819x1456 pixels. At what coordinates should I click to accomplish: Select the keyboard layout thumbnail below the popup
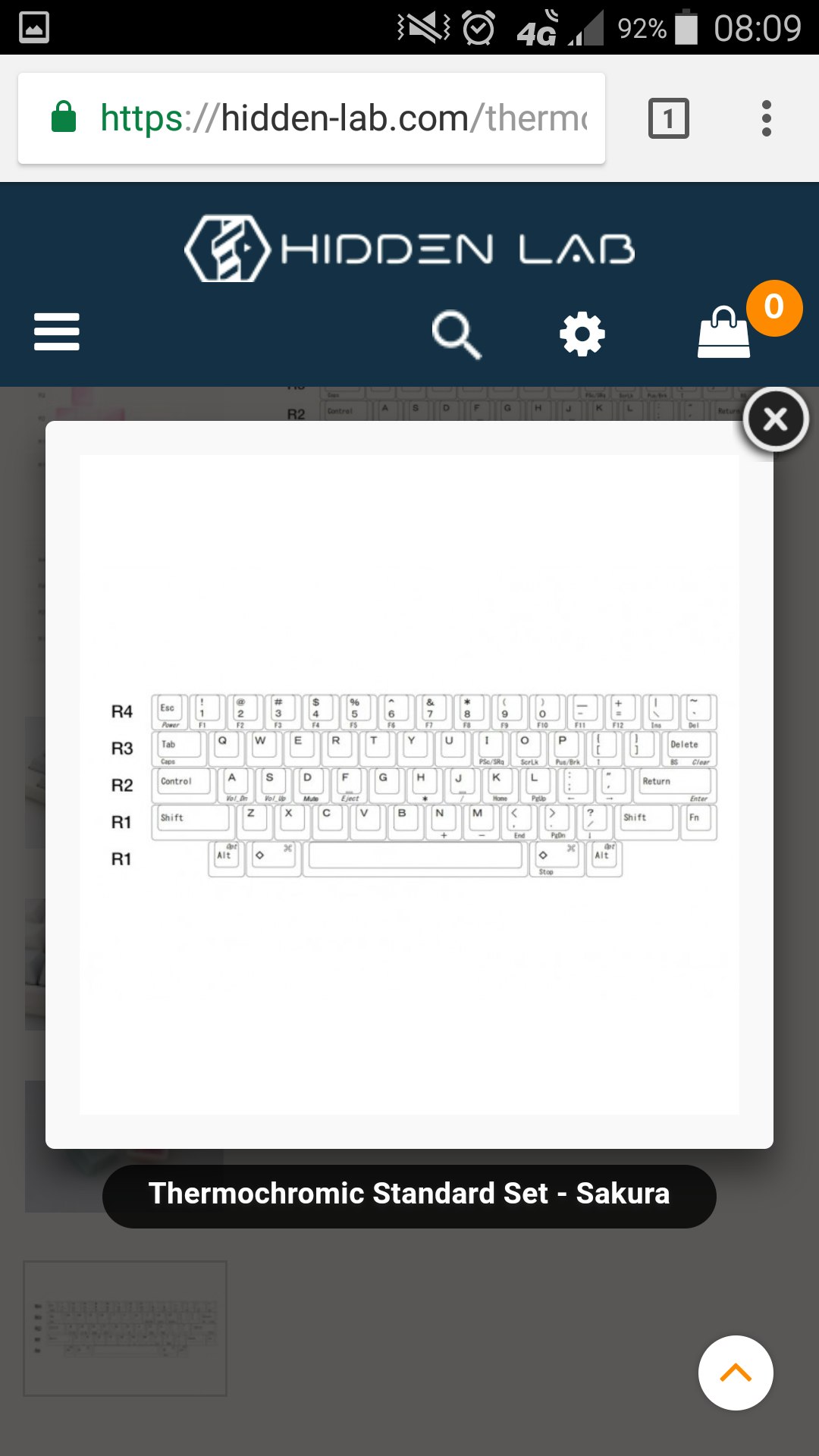coord(125,1328)
